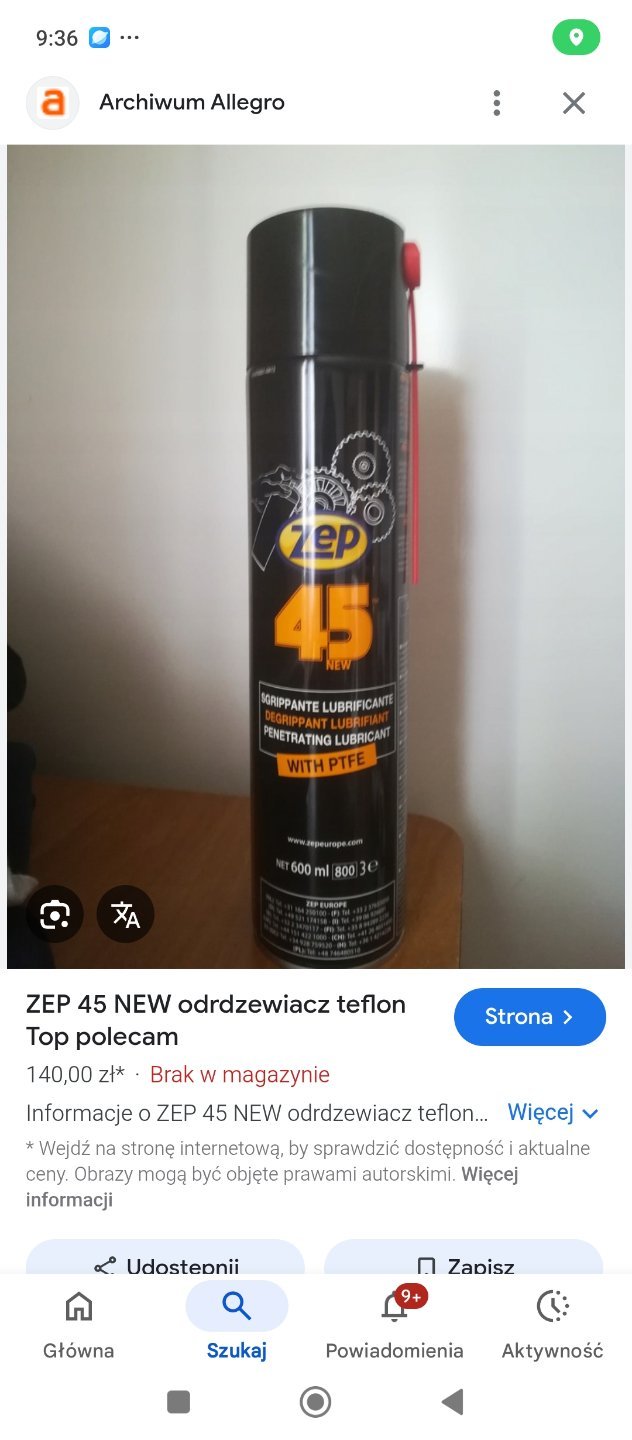The height and width of the screenshot is (1440, 632).
Task: Tap the system back button
Action: [x=452, y=1402]
